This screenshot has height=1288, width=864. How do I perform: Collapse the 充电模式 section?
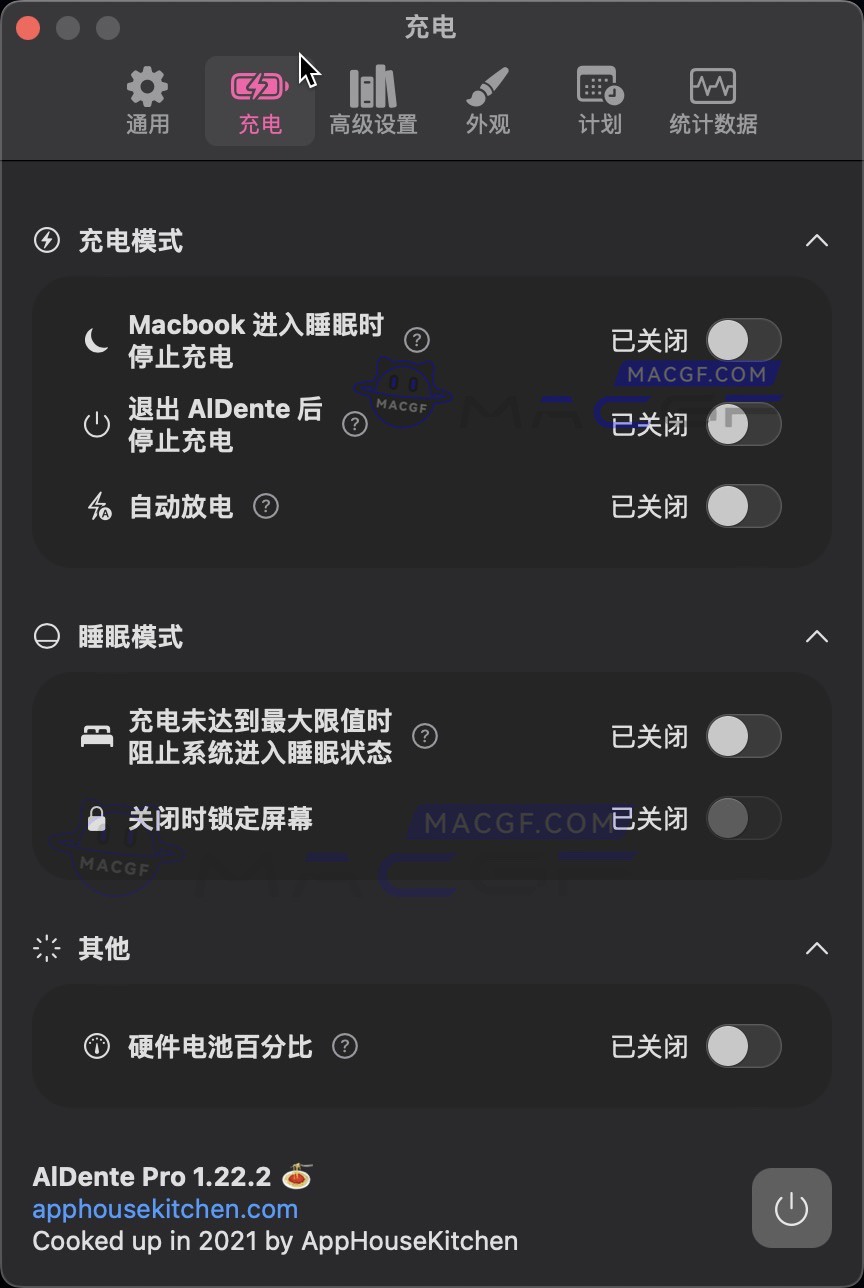[x=816, y=240]
